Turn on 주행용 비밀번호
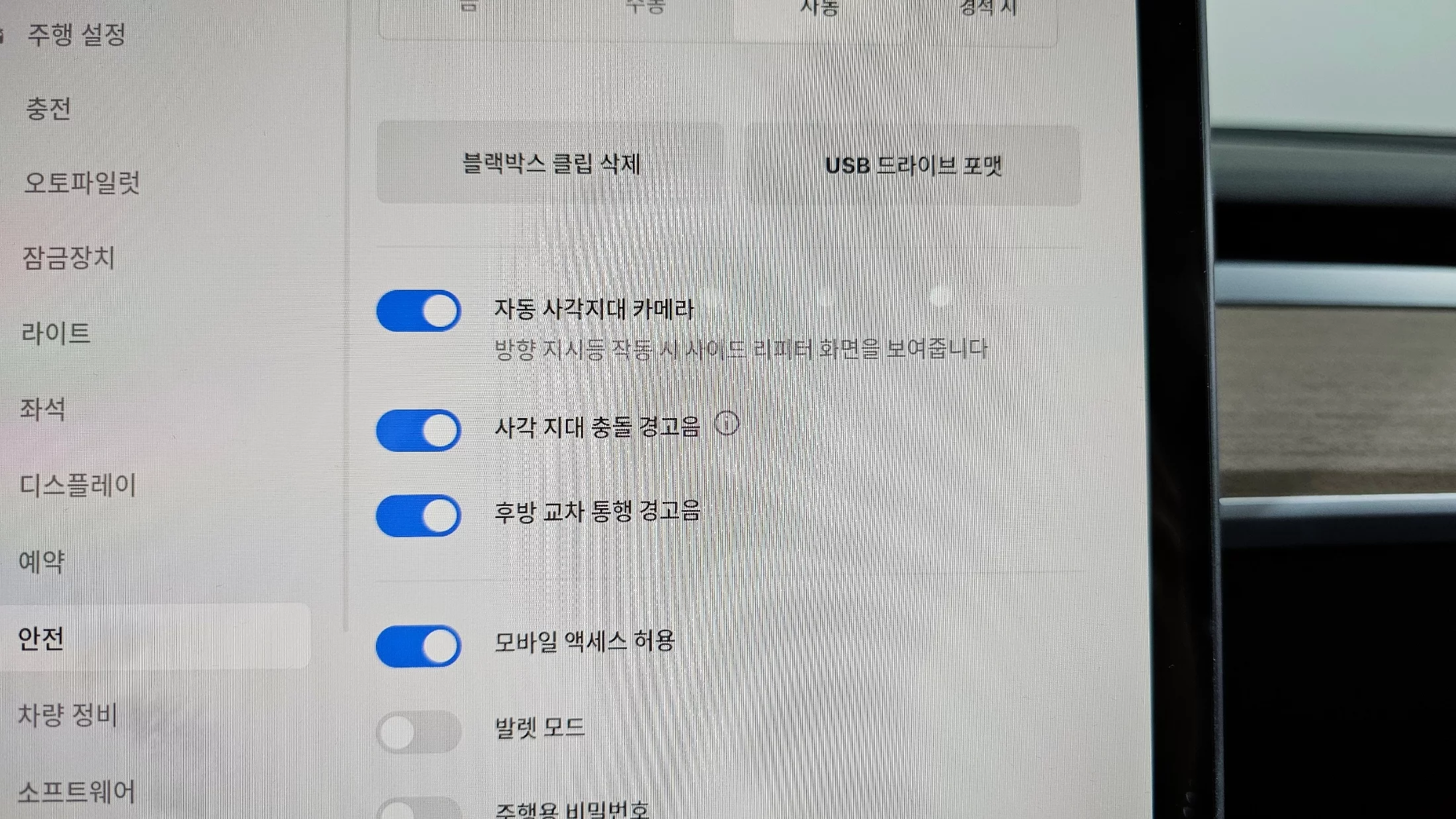The width and height of the screenshot is (1456, 819). coord(419,811)
